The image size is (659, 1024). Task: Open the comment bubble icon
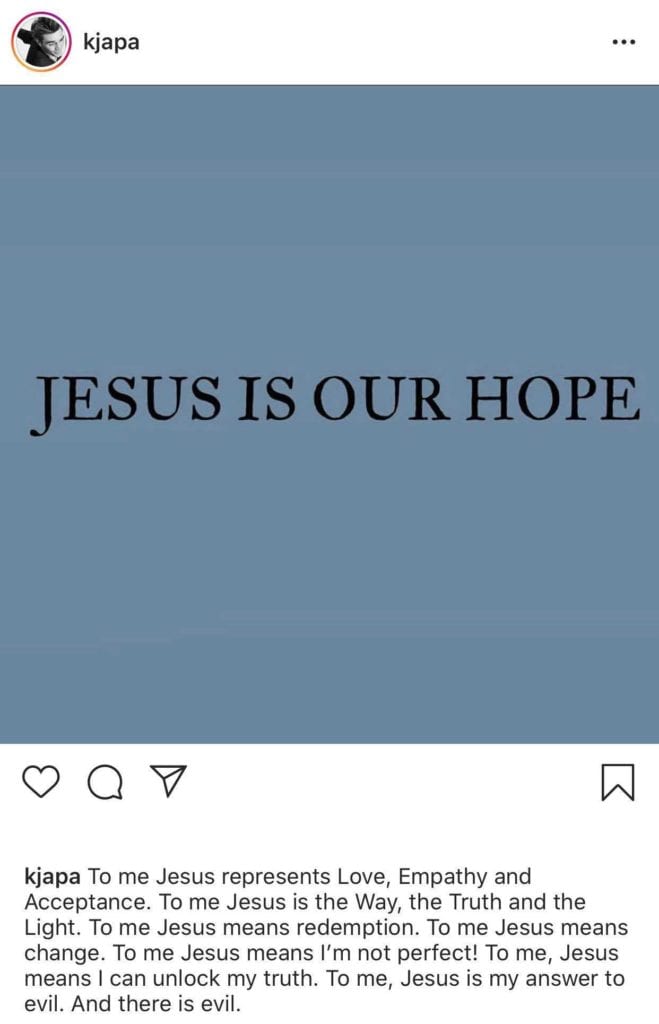[x=103, y=784]
